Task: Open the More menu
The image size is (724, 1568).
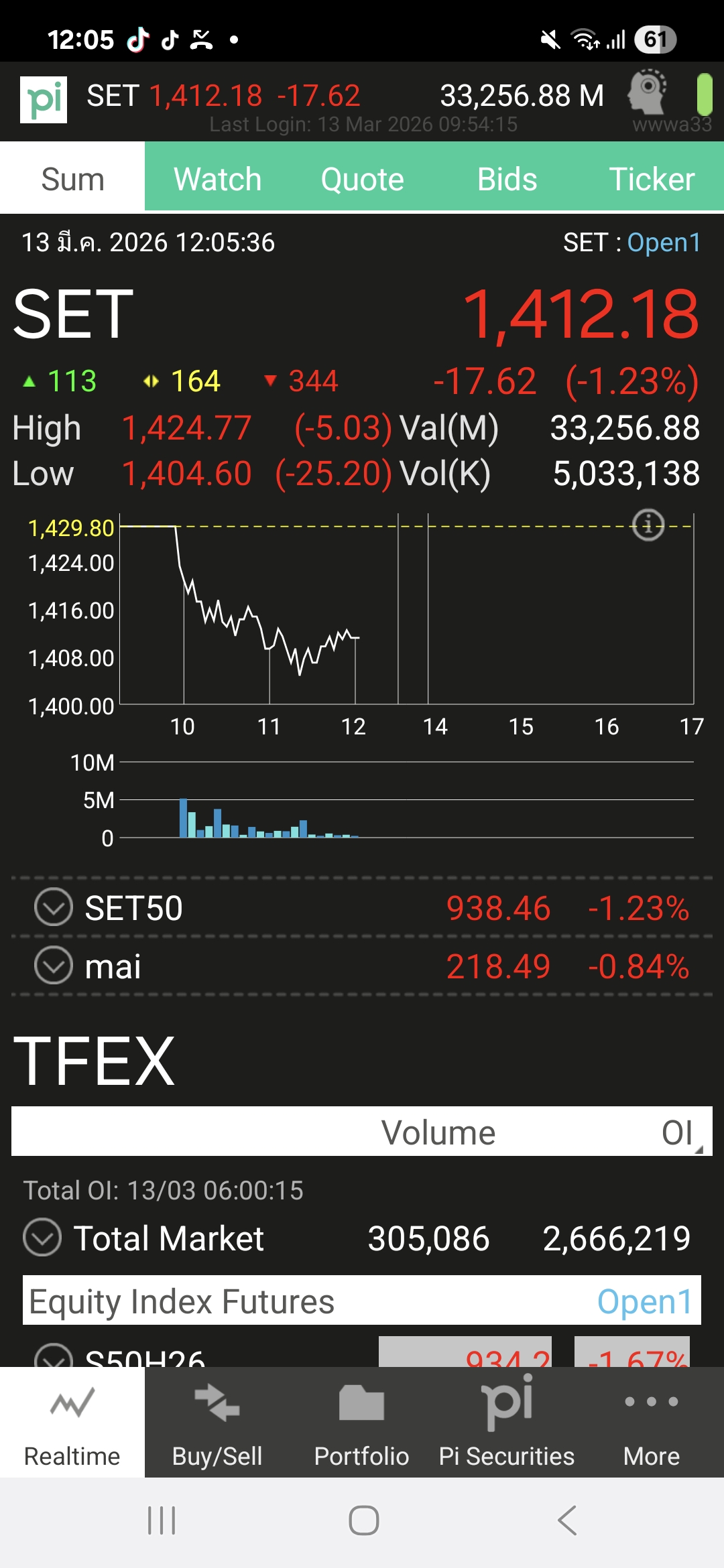Action: coord(652,1423)
